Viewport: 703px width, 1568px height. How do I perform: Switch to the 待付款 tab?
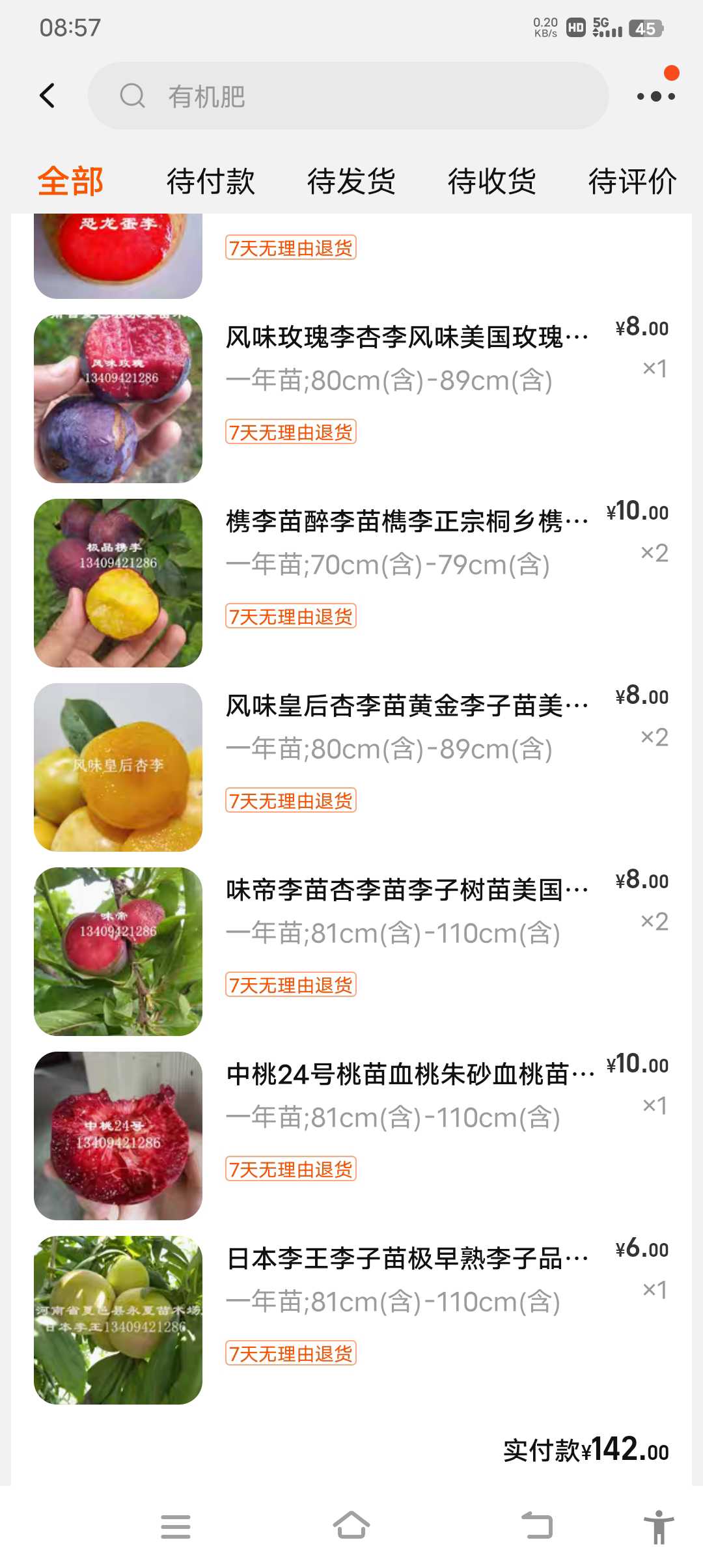[x=210, y=181]
